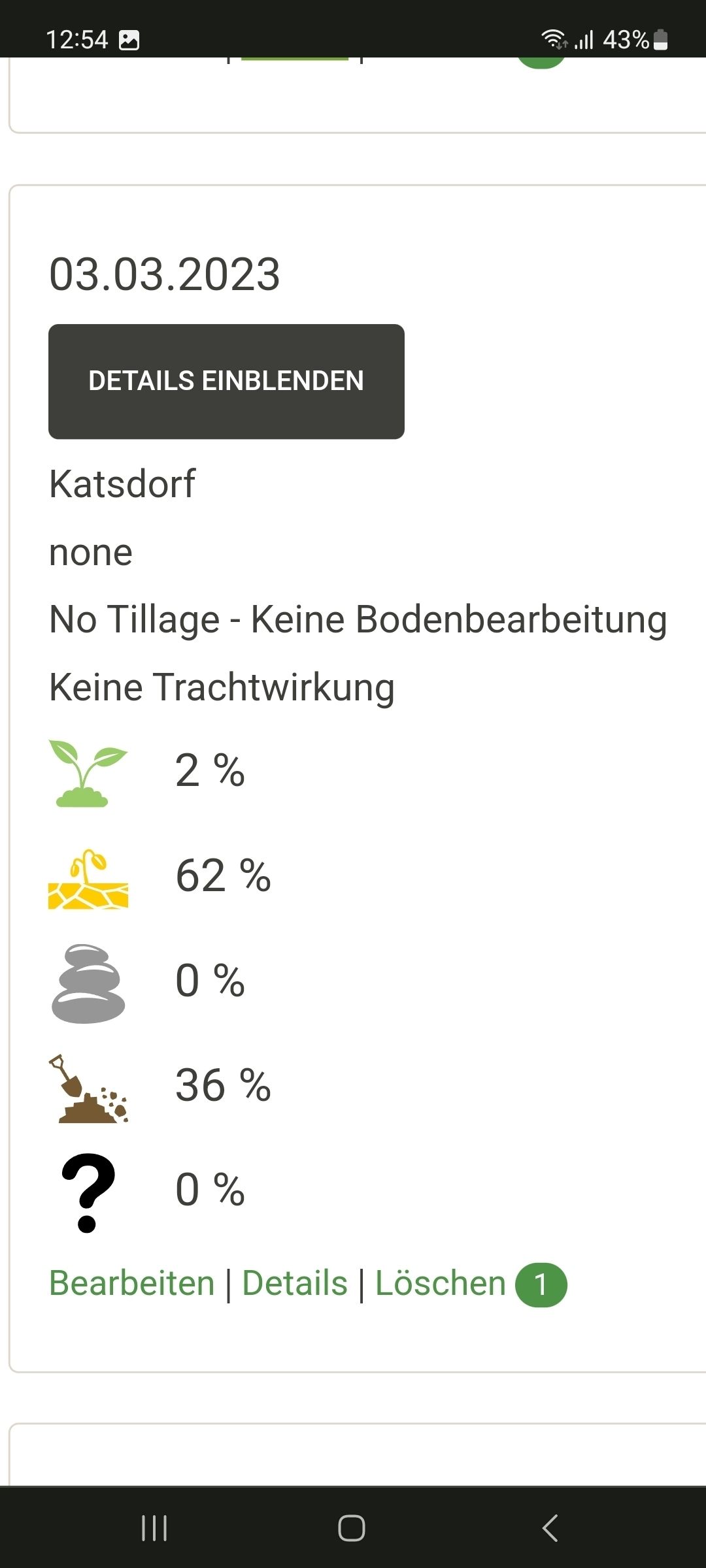This screenshot has height=1568, width=706.
Task: Open recent apps from navigation bar
Action: 154,1527
